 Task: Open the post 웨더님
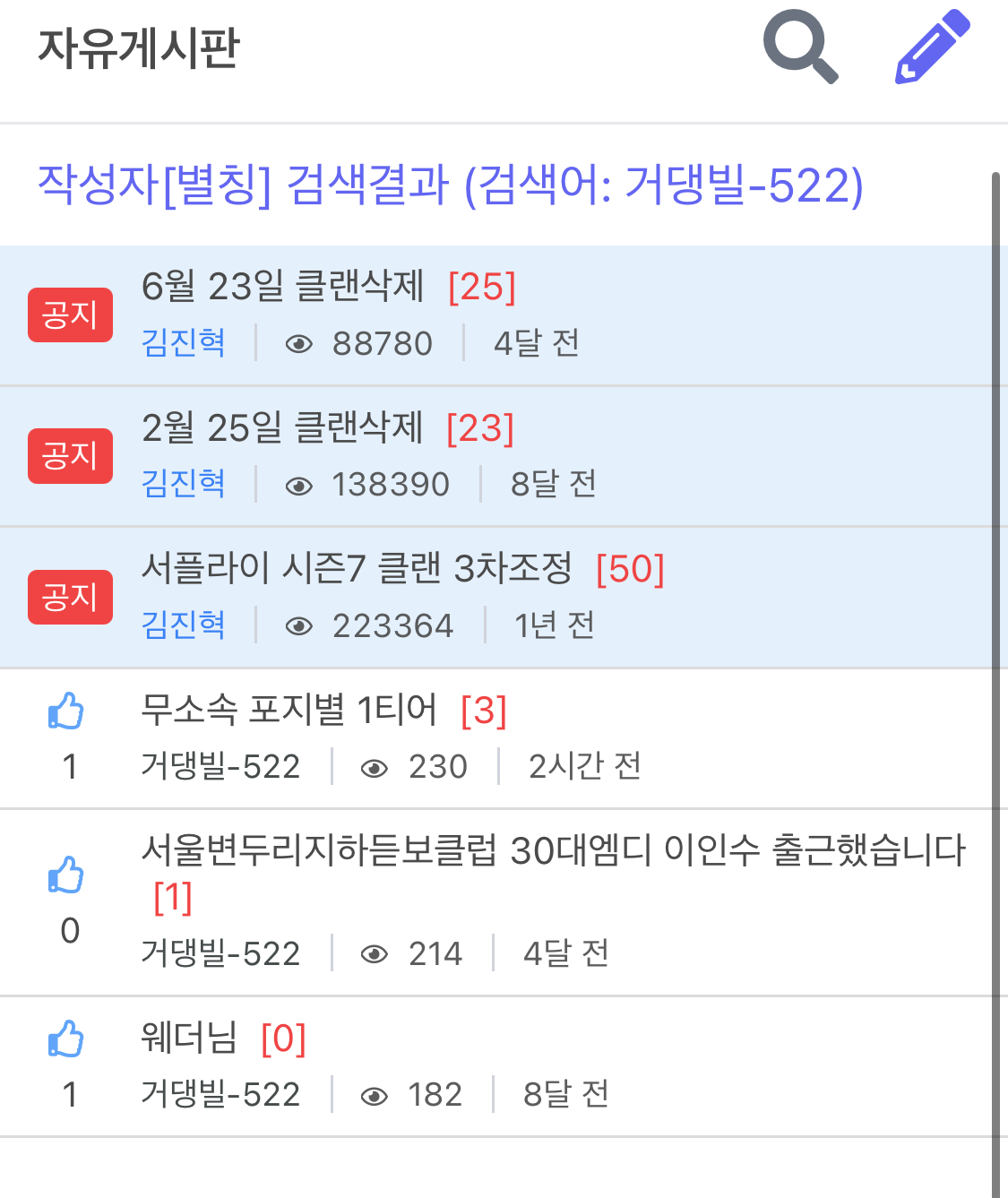[x=189, y=1038]
